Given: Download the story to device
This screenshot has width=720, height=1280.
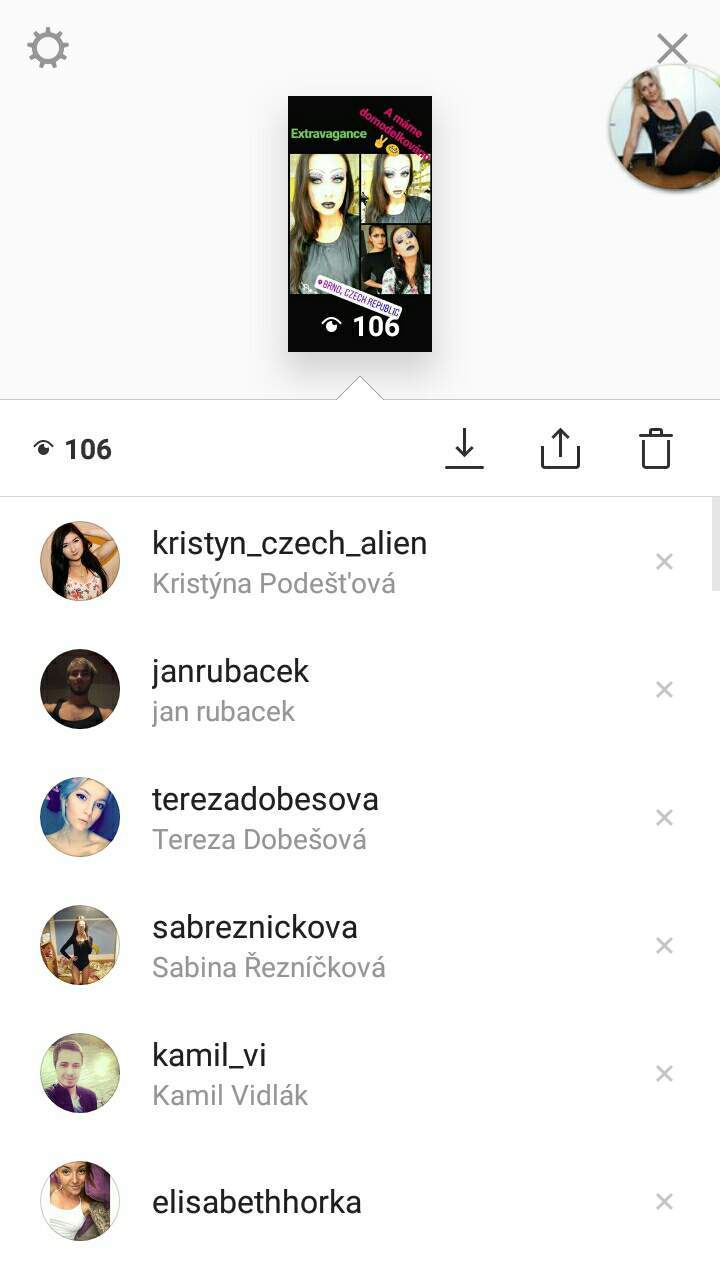Looking at the screenshot, I should [x=464, y=449].
